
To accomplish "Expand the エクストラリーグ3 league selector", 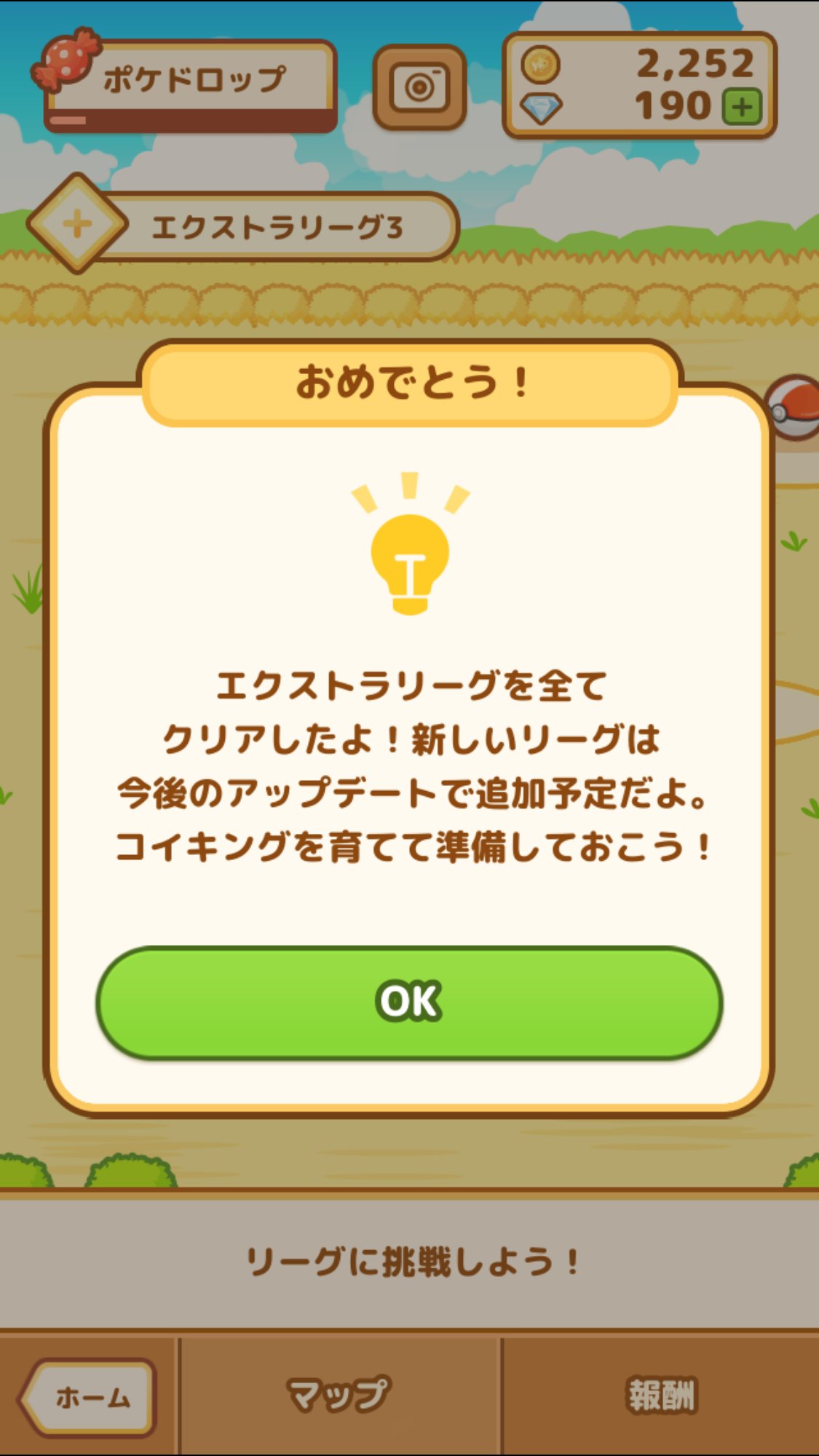I will point(243,226).
